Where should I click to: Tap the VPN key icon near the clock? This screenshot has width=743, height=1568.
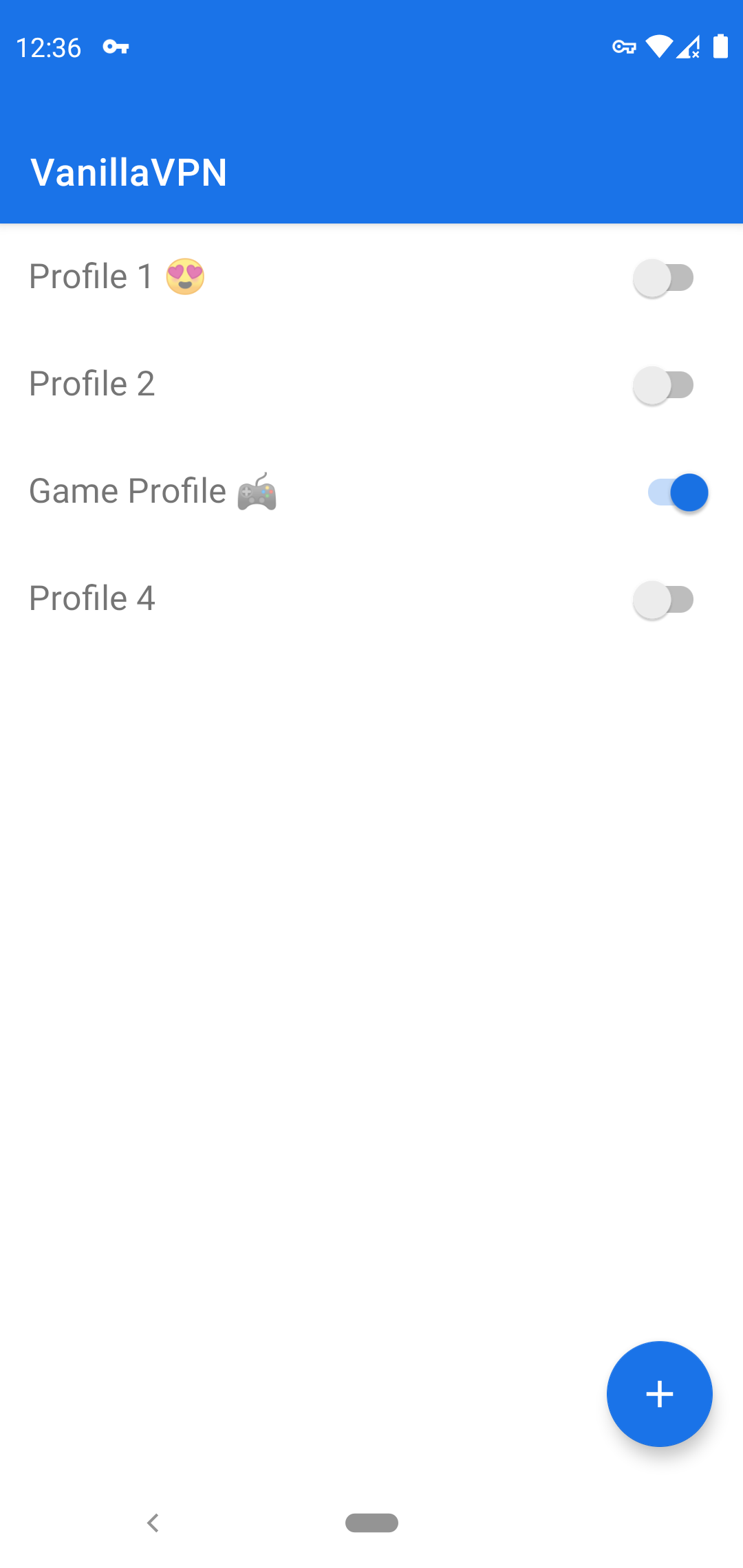point(114,47)
